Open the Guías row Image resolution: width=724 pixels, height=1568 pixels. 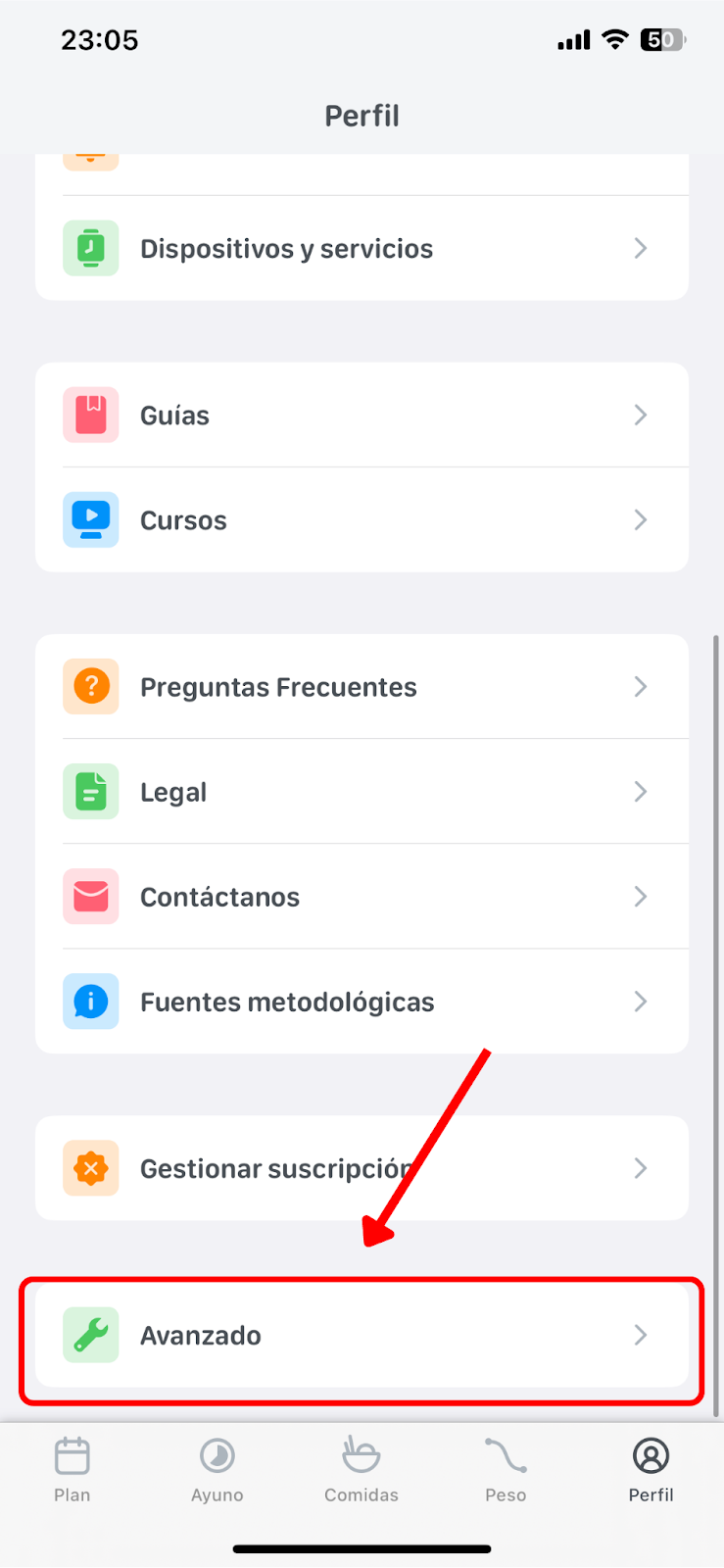362,415
